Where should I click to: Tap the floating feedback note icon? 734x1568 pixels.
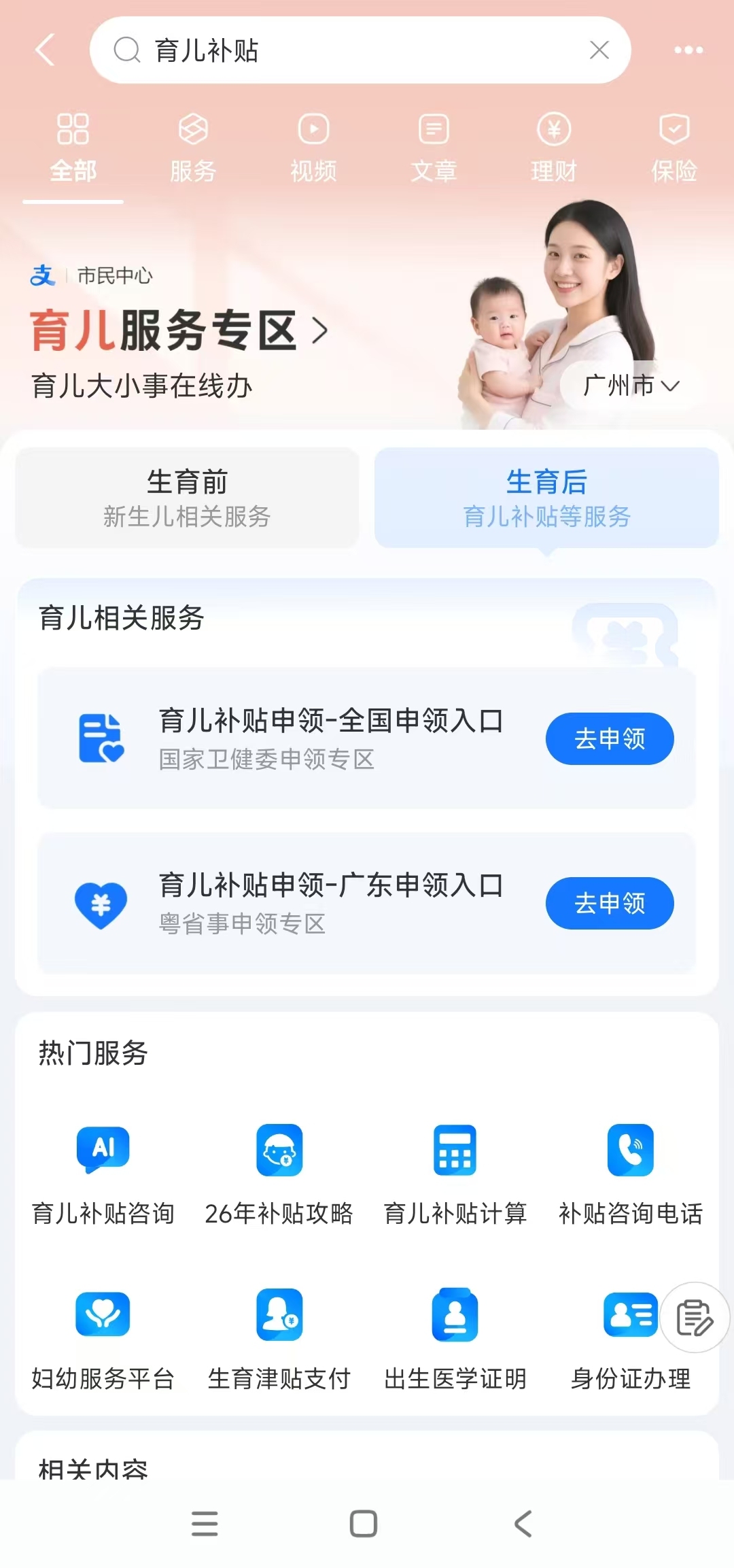[695, 1317]
